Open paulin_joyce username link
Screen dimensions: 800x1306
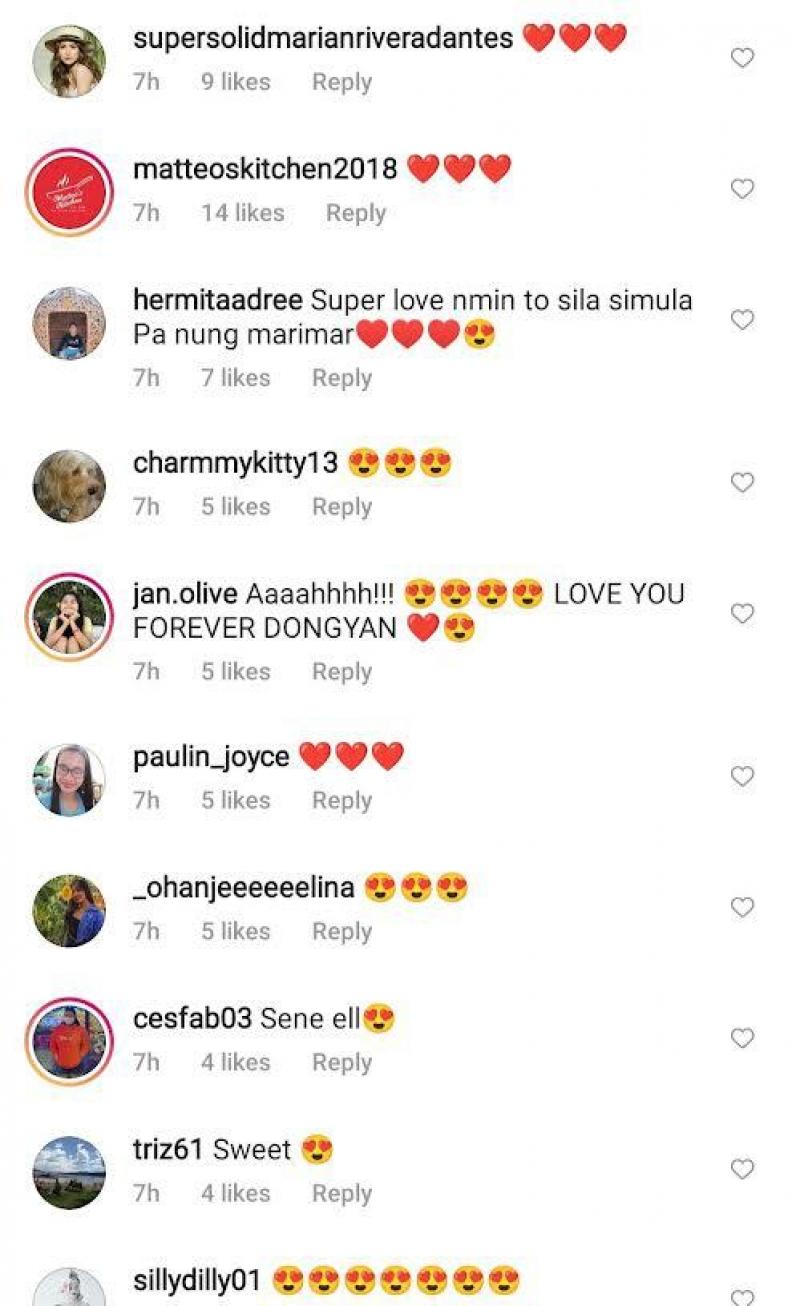click(210, 757)
